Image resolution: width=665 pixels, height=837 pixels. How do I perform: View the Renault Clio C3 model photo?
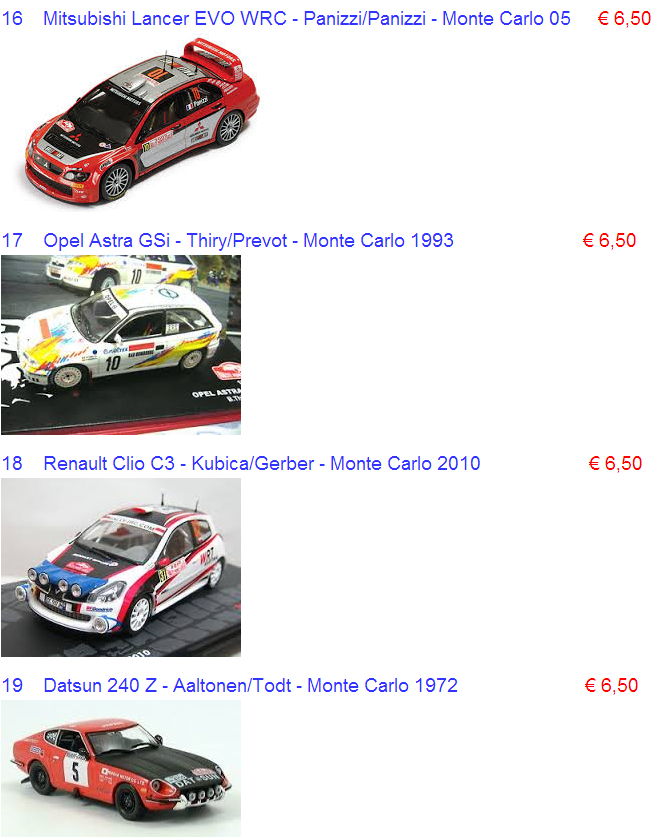121,567
